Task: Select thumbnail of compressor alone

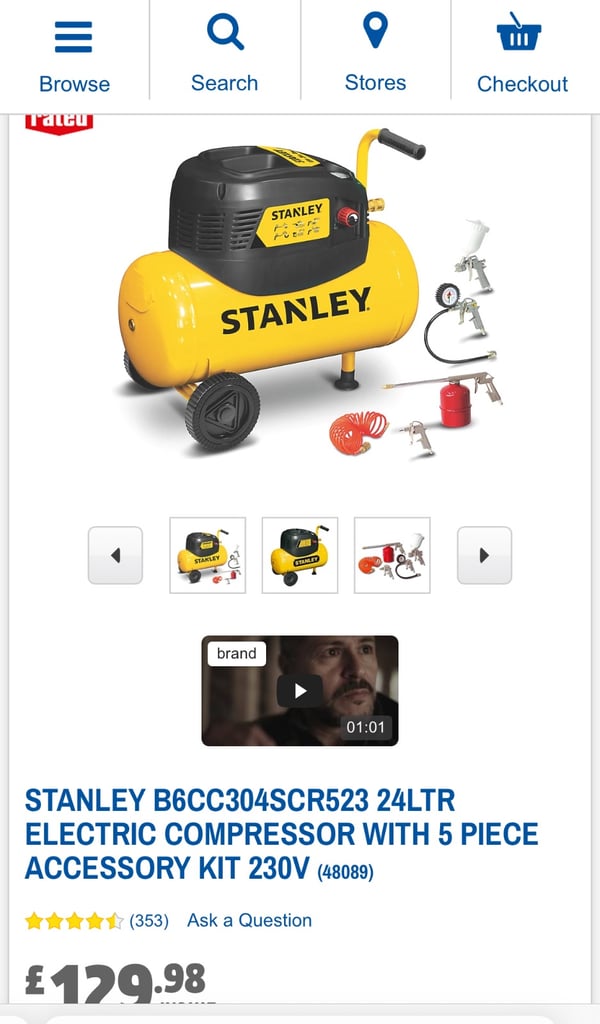Action: click(x=300, y=555)
